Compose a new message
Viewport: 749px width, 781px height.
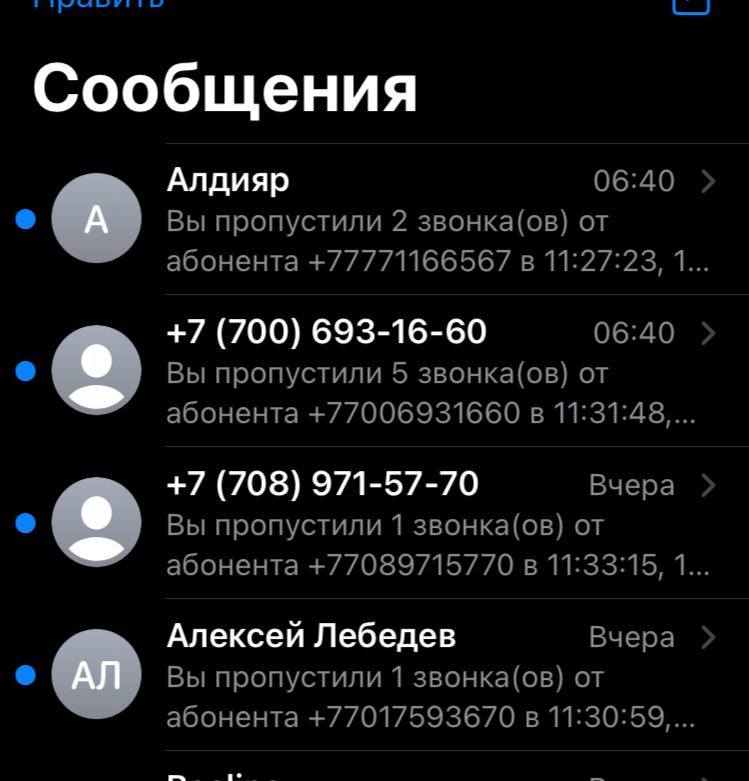tap(691, 4)
